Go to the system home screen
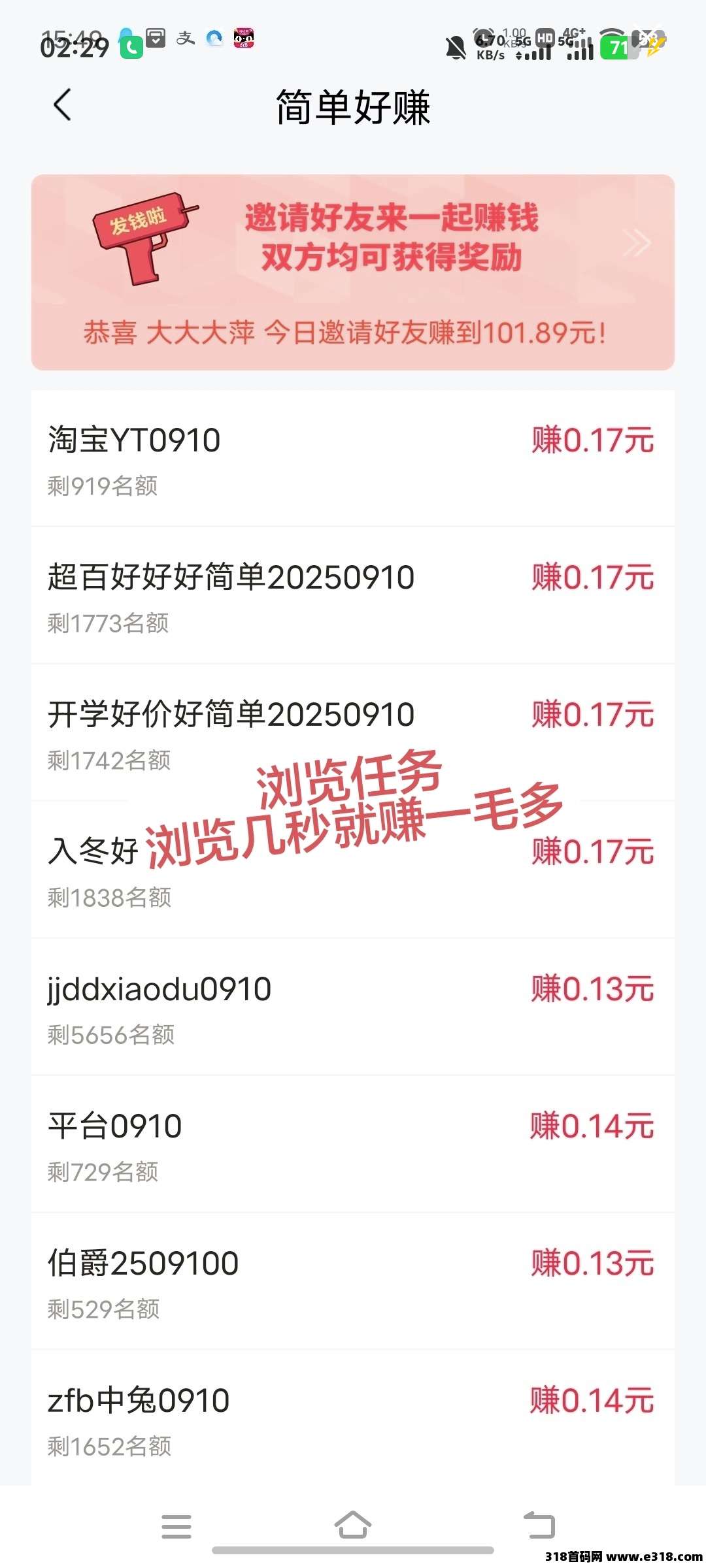Viewport: 706px width, 1568px height. click(x=353, y=1525)
